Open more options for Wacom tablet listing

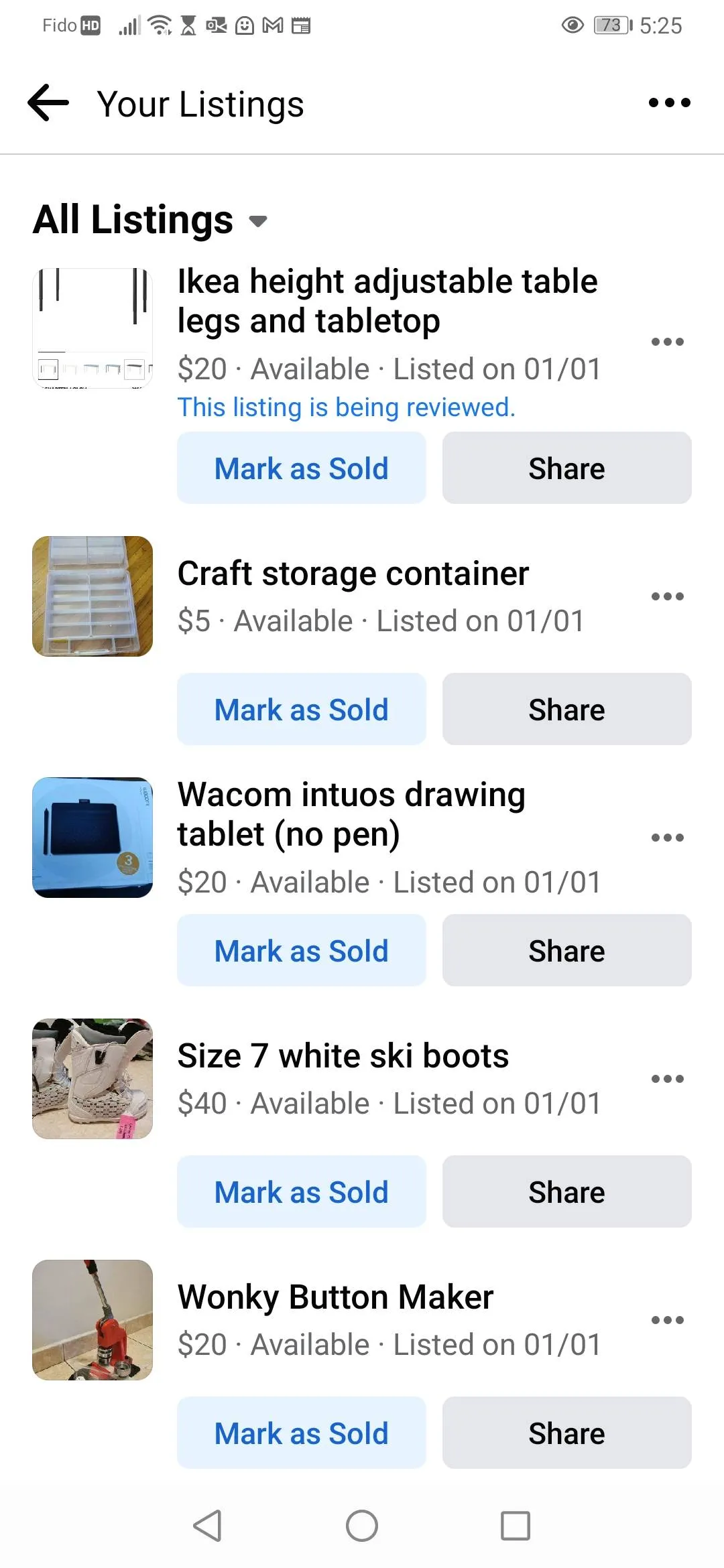point(667,838)
